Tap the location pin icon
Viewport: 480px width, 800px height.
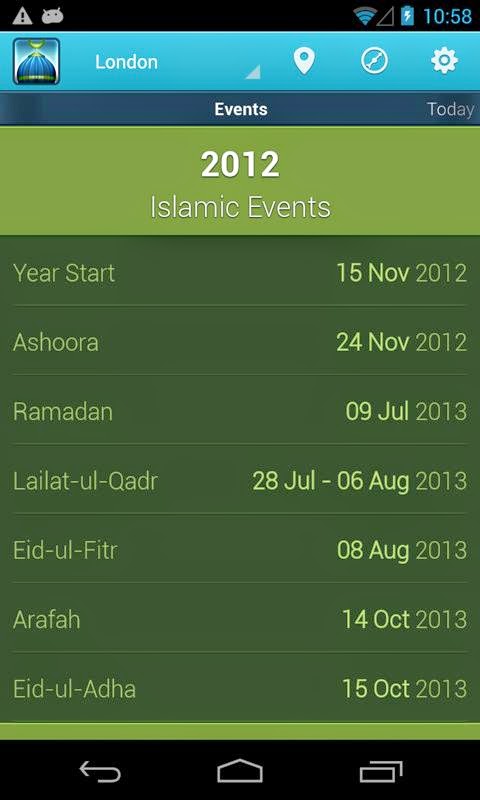(304, 61)
